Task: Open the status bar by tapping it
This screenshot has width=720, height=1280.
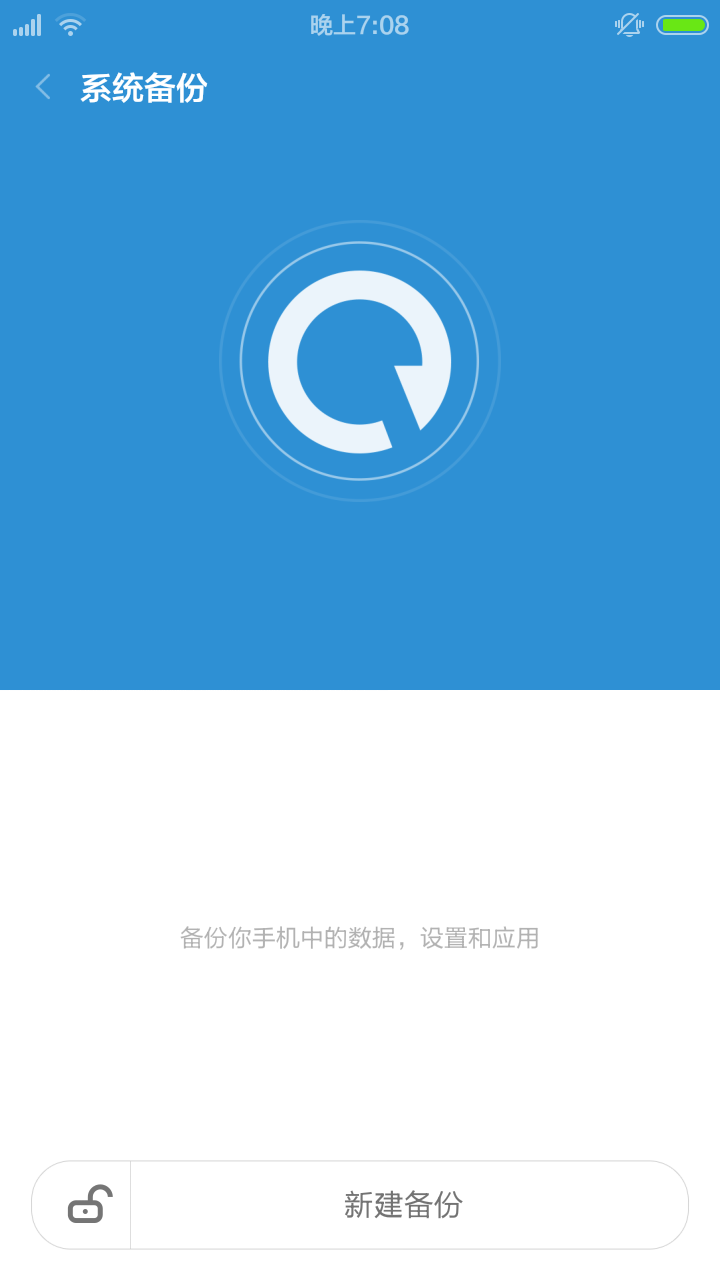Action: (x=360, y=25)
